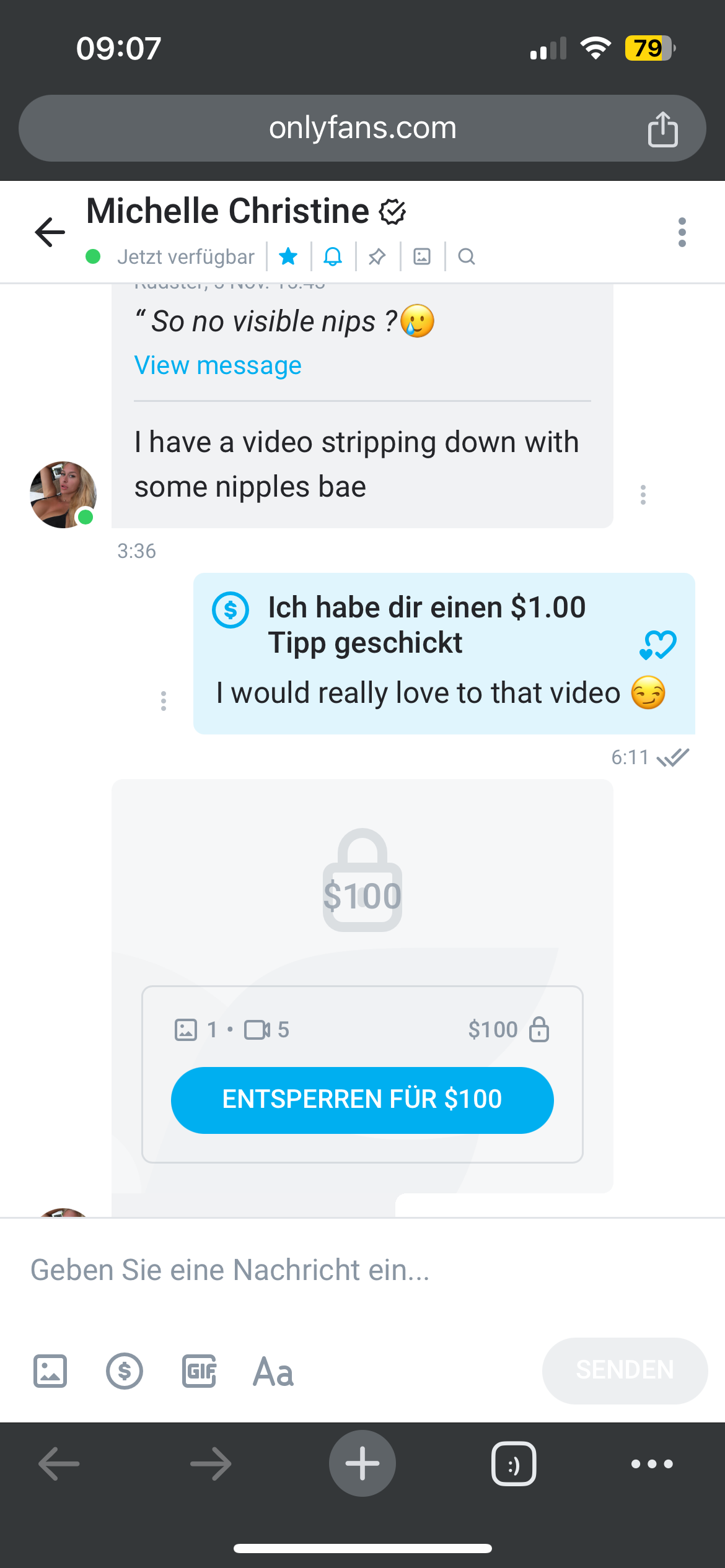
Task: Open the chat overflow menu in header
Action: [682, 232]
